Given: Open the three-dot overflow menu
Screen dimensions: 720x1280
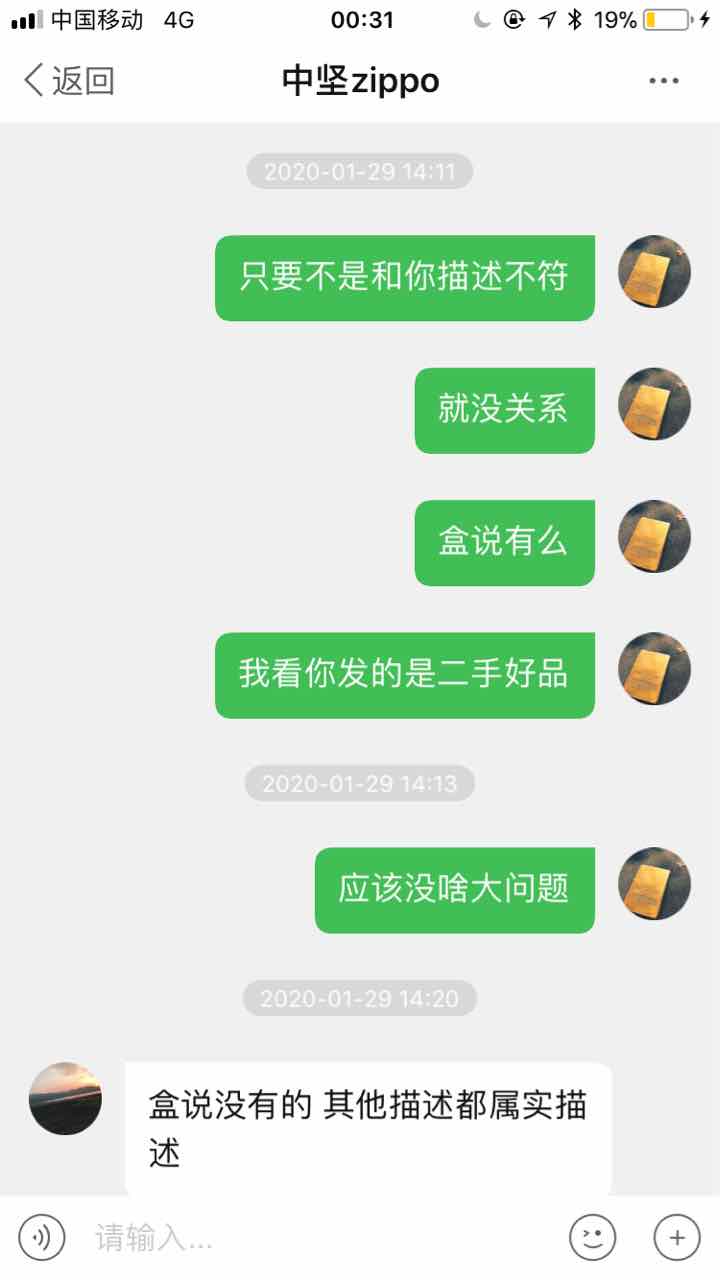Looking at the screenshot, I should 663,81.
